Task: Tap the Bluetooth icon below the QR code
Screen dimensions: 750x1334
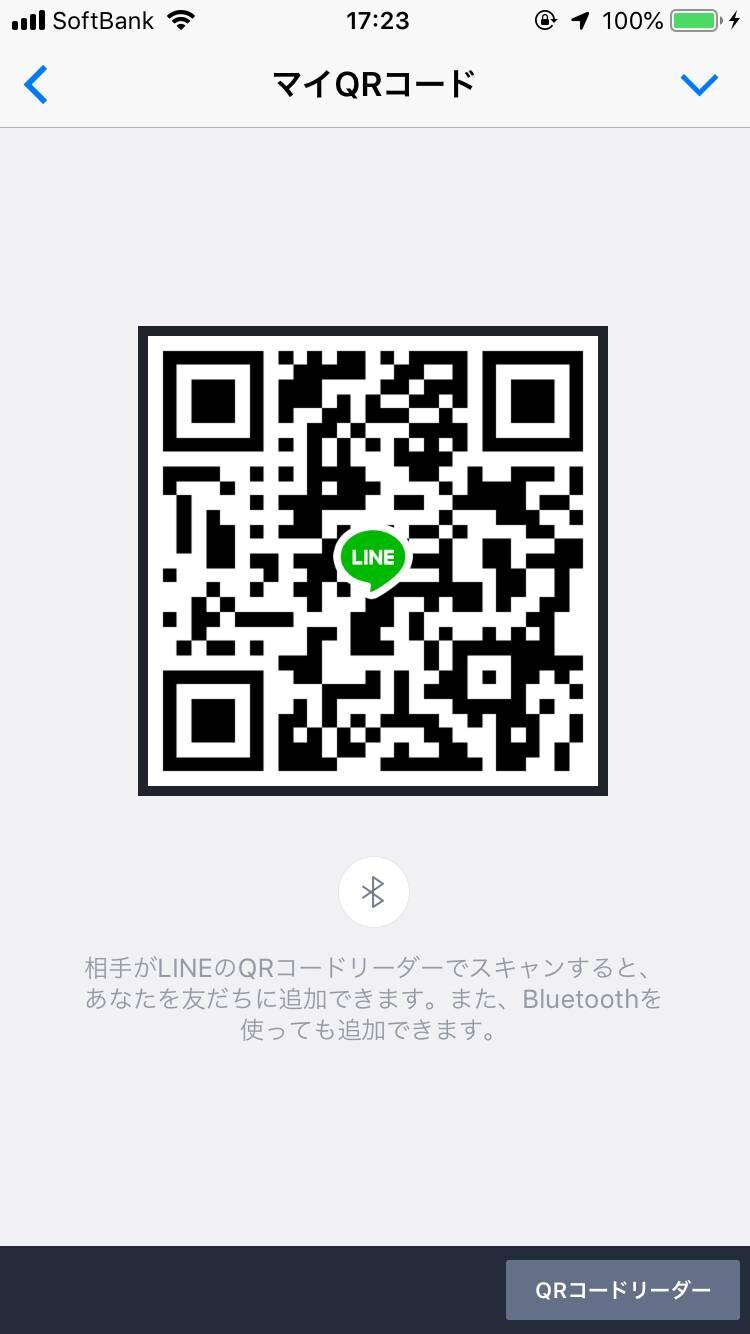Action: pyautogui.click(x=373, y=892)
